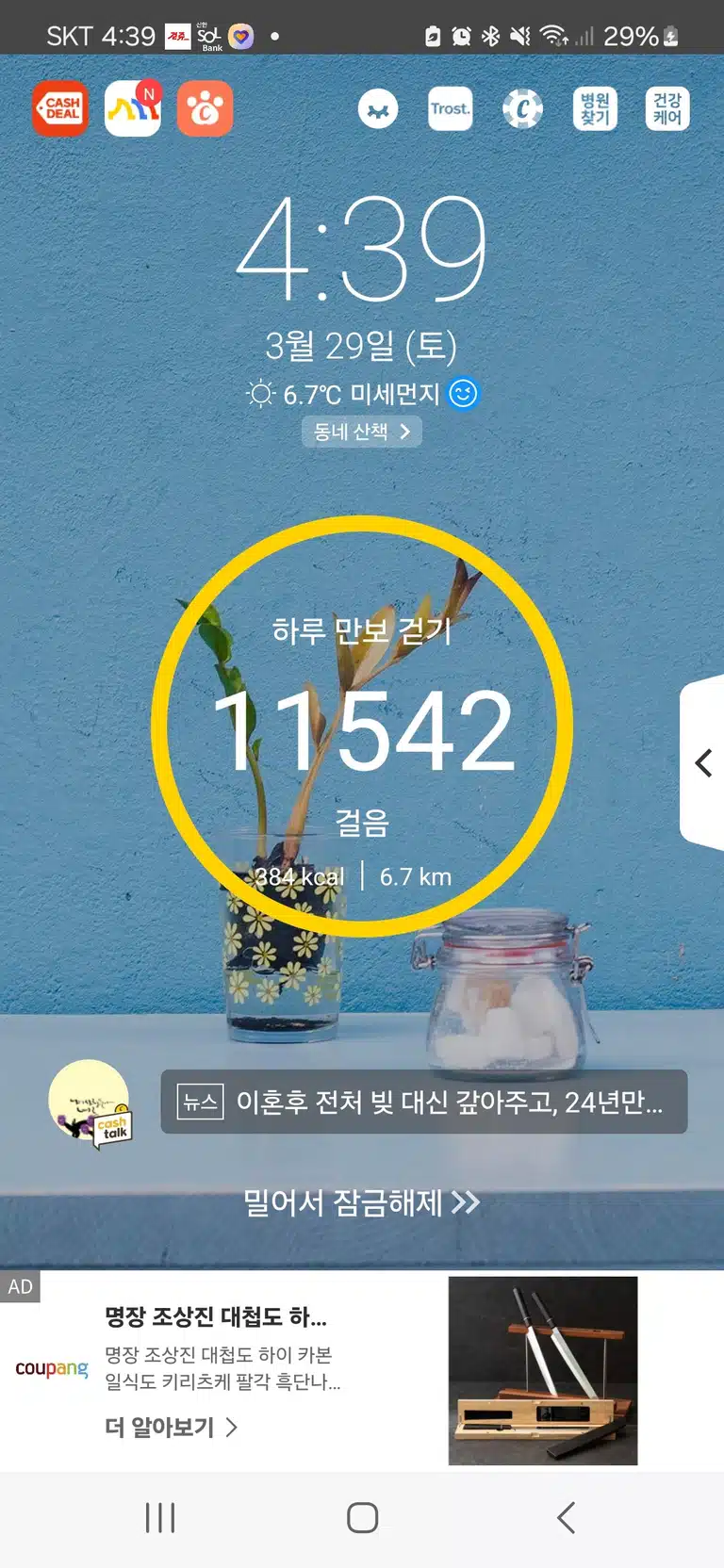Open the colorful icon with N badge

(133, 109)
